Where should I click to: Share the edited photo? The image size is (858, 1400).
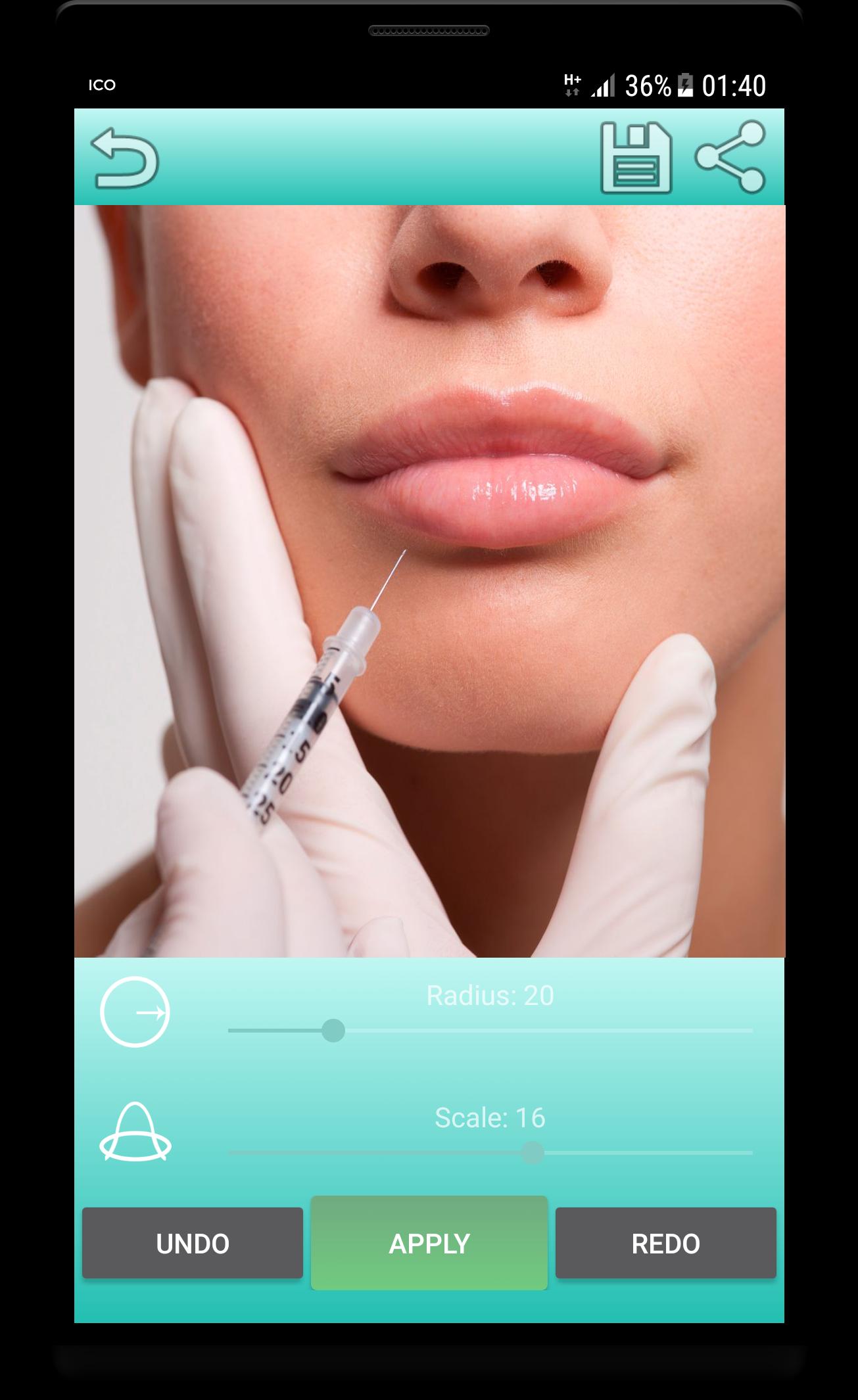click(x=730, y=156)
